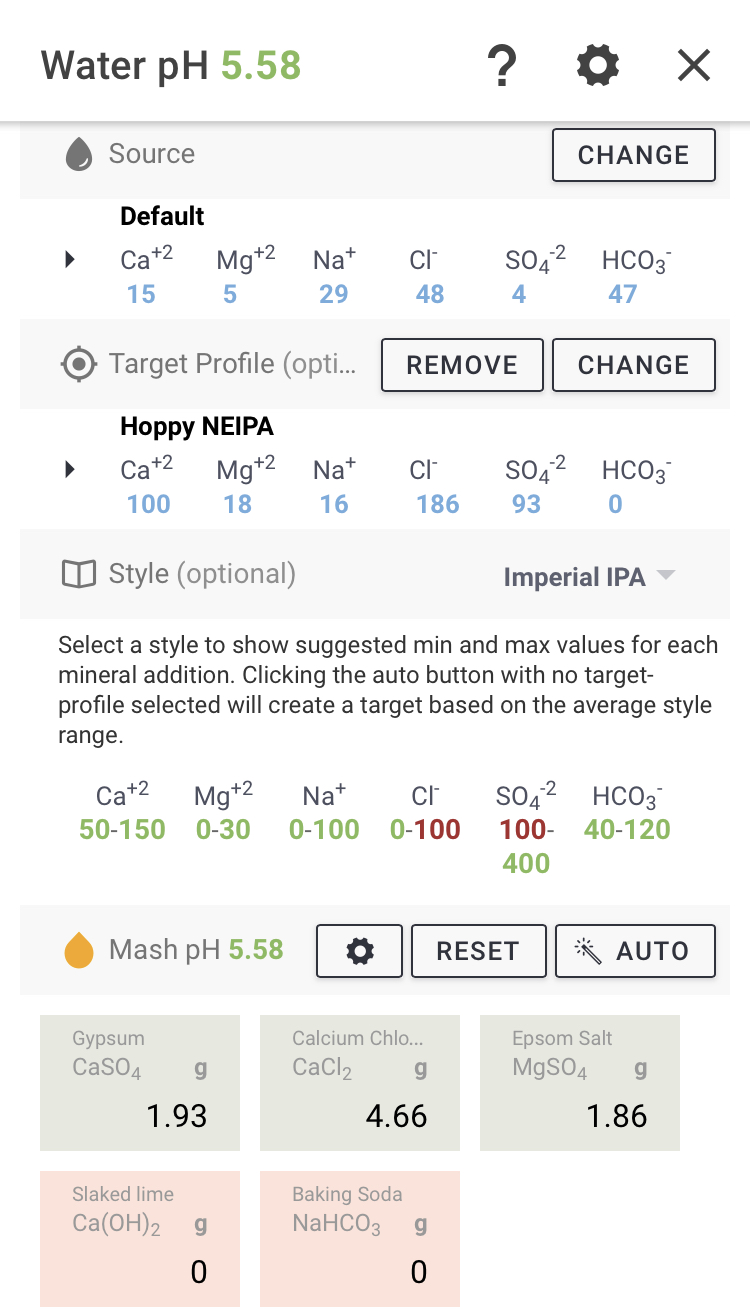Open water settings gear in header
The height and width of the screenshot is (1309, 750).
tap(598, 66)
